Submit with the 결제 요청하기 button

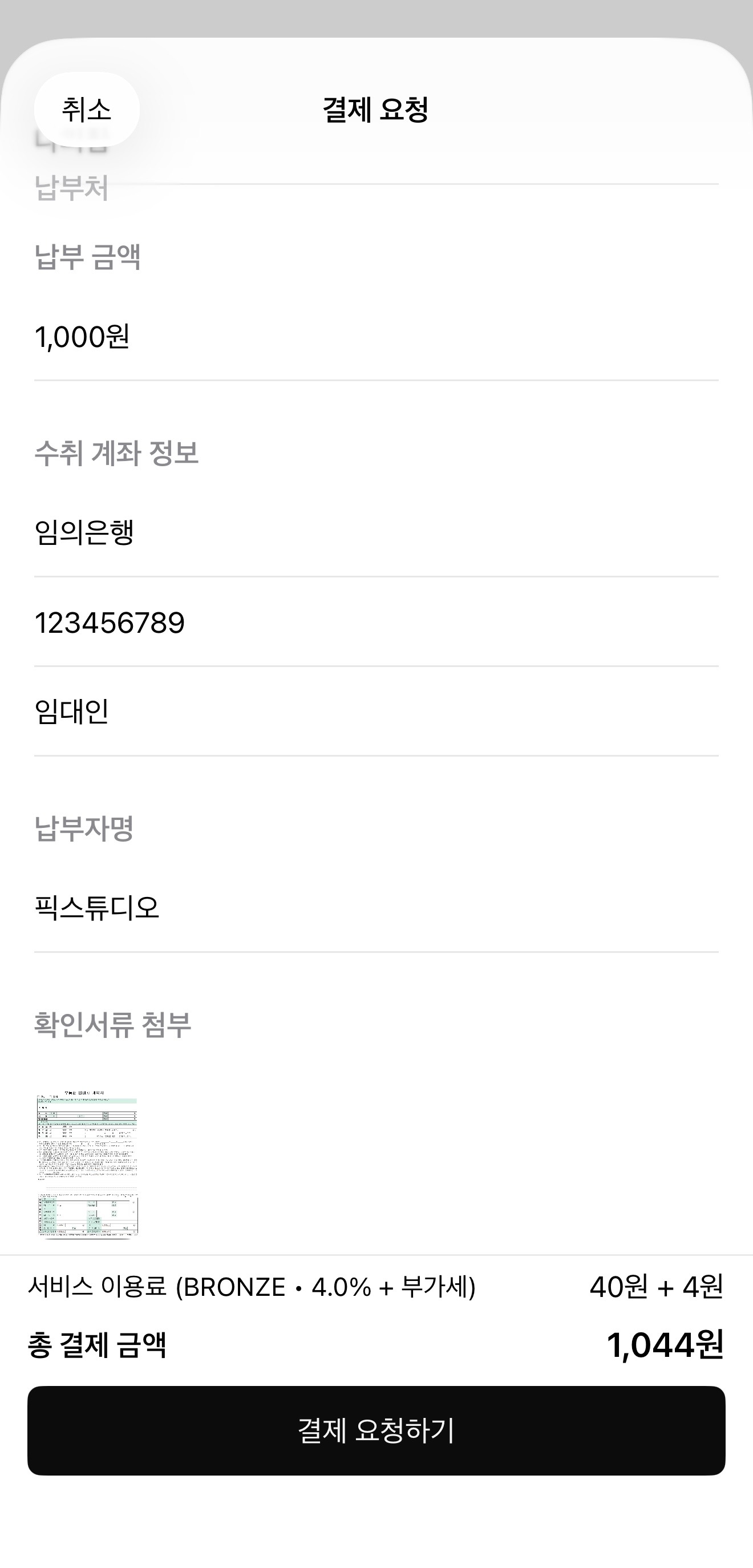(376, 1430)
